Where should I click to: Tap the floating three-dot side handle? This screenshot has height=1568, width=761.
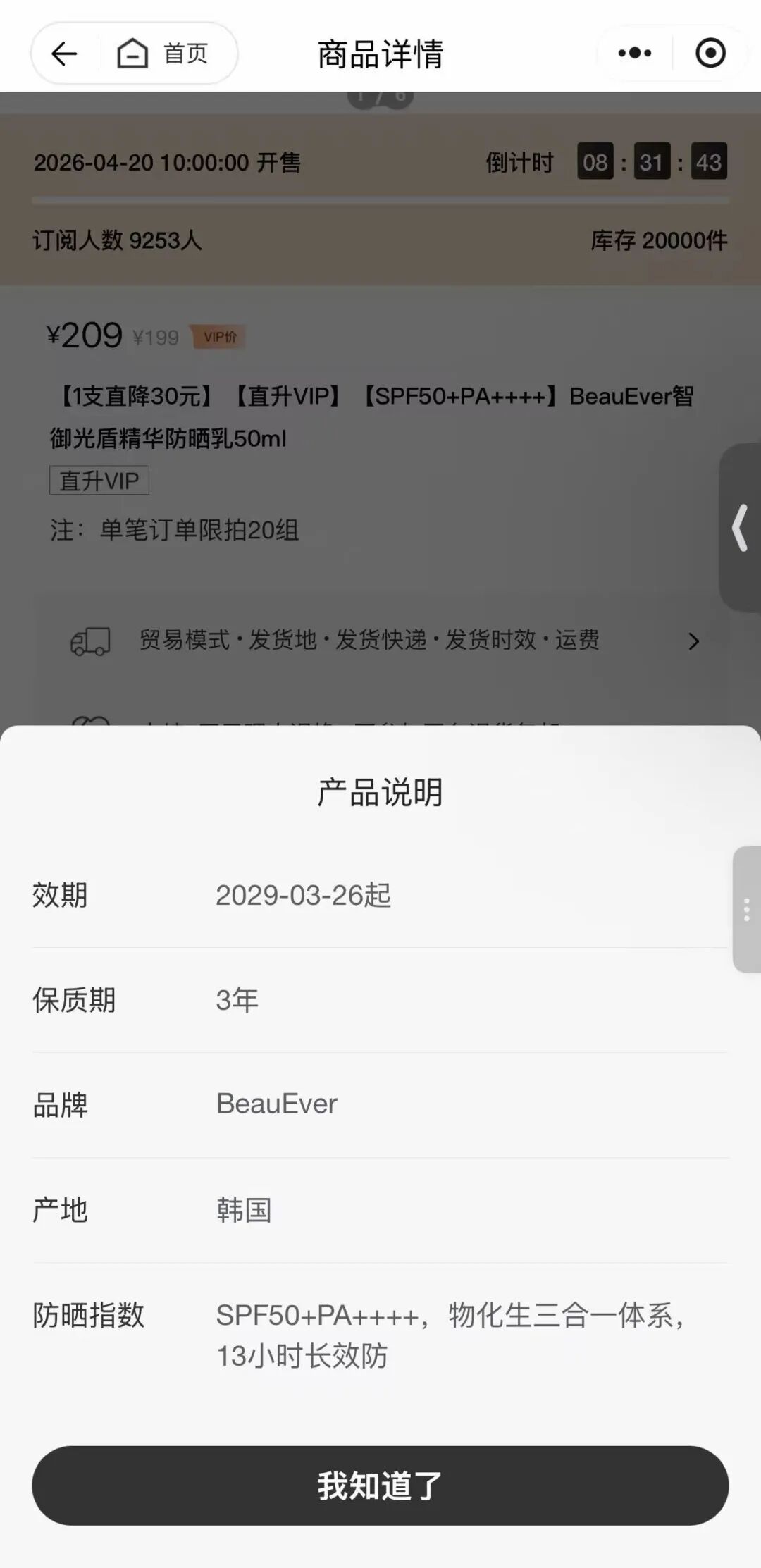747,909
